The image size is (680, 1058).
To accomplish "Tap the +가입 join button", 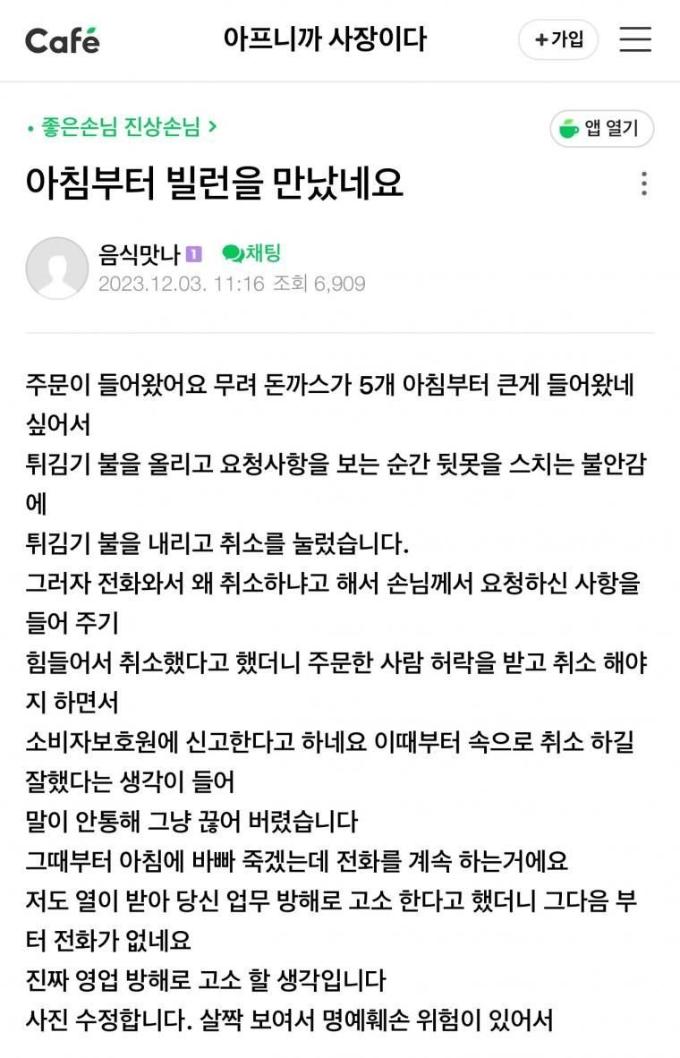I will [x=558, y=40].
